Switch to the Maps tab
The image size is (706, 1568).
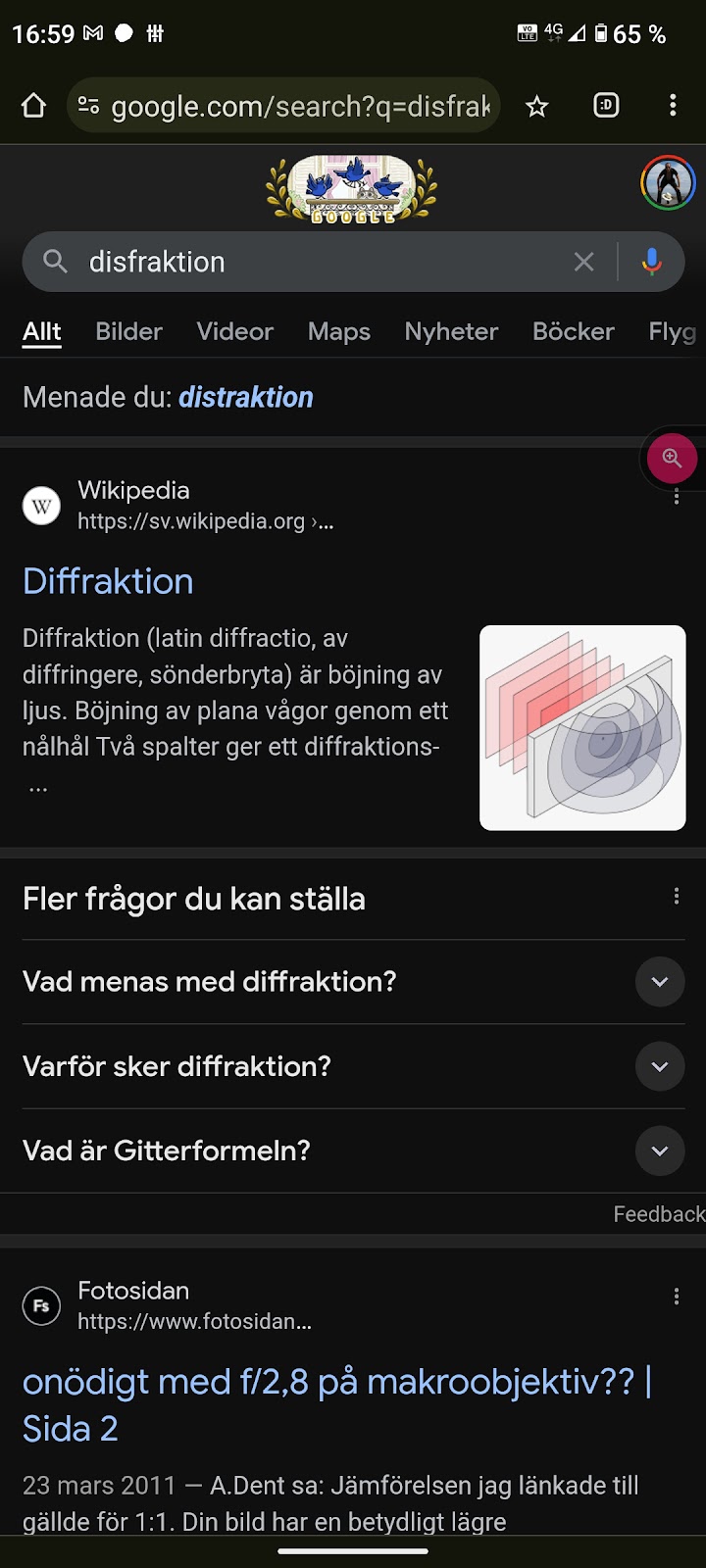(338, 331)
